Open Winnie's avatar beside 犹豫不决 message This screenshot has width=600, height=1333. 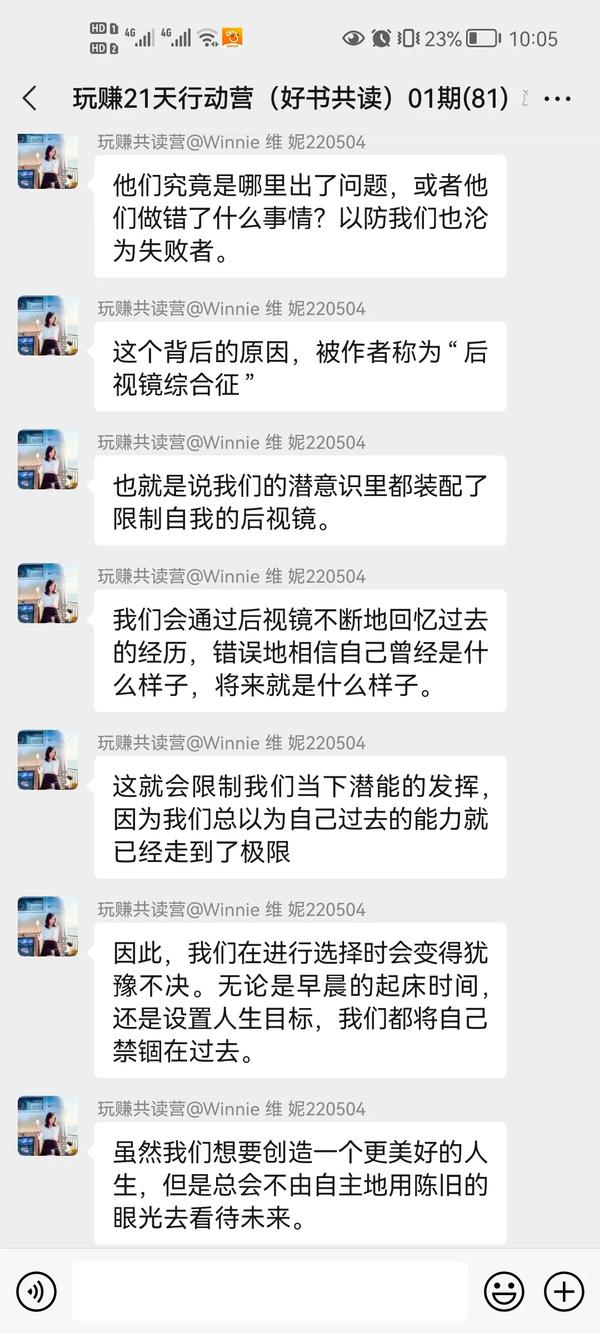point(47,927)
